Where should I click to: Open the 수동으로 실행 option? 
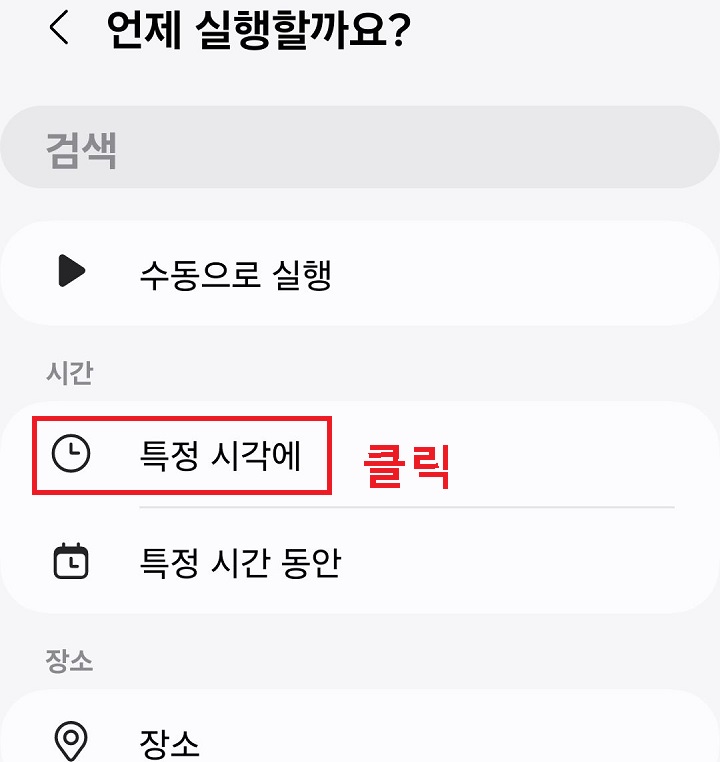[x=237, y=272]
